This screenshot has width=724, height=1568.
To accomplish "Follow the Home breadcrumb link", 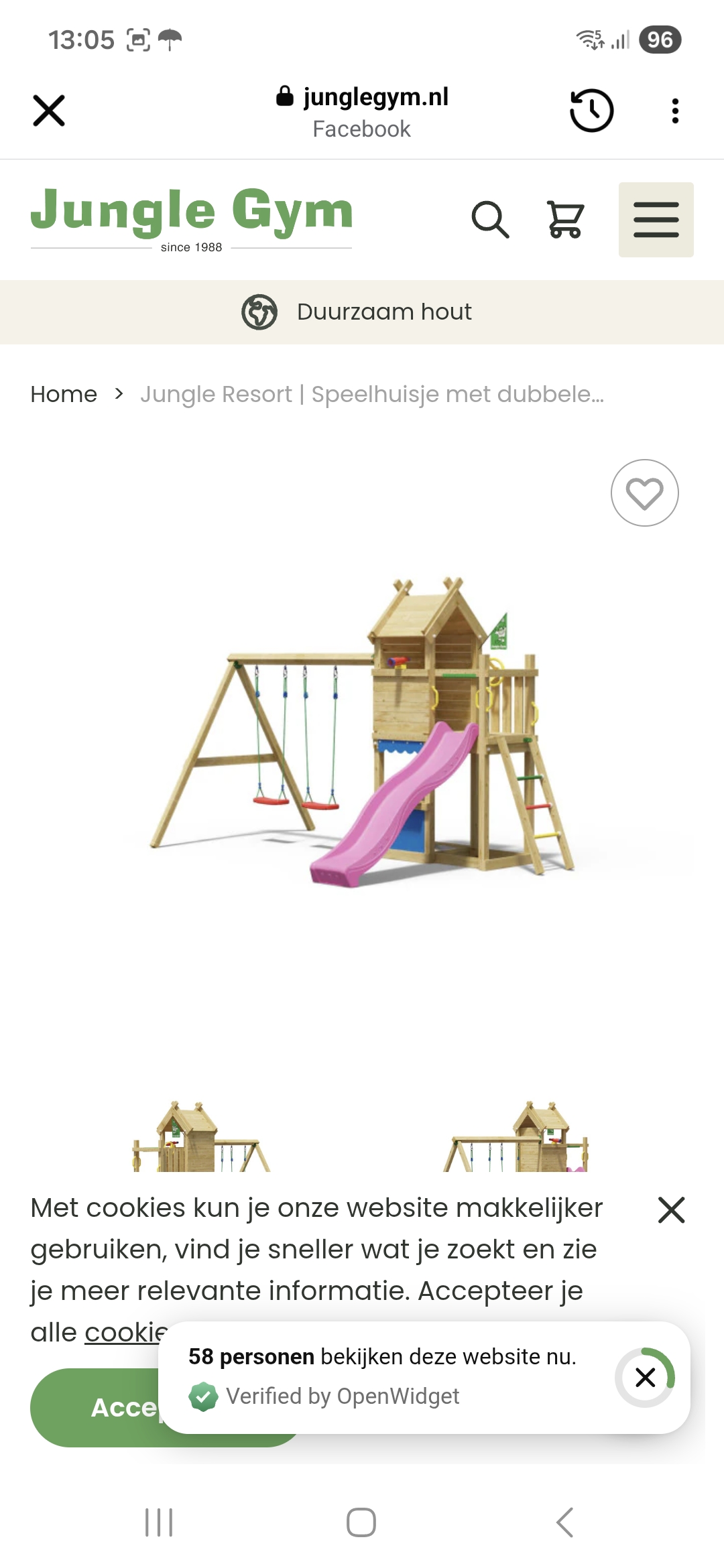I will pyautogui.click(x=64, y=395).
